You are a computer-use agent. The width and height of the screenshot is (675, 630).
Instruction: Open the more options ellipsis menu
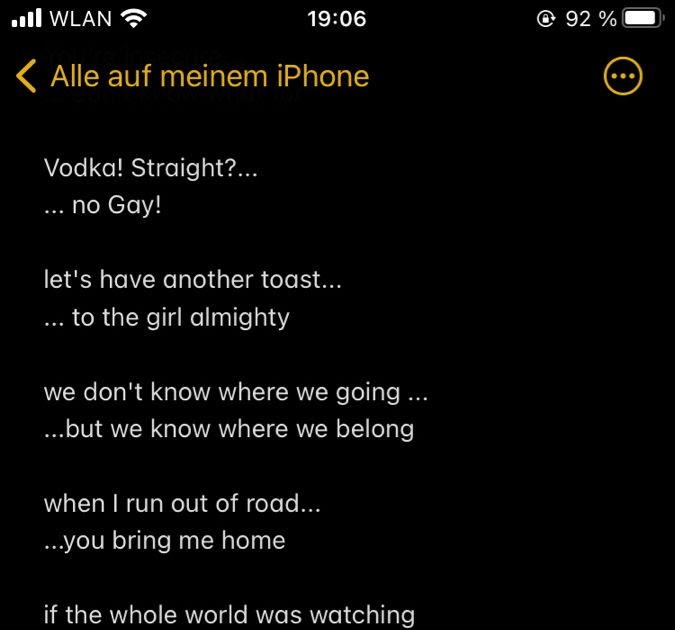622,76
